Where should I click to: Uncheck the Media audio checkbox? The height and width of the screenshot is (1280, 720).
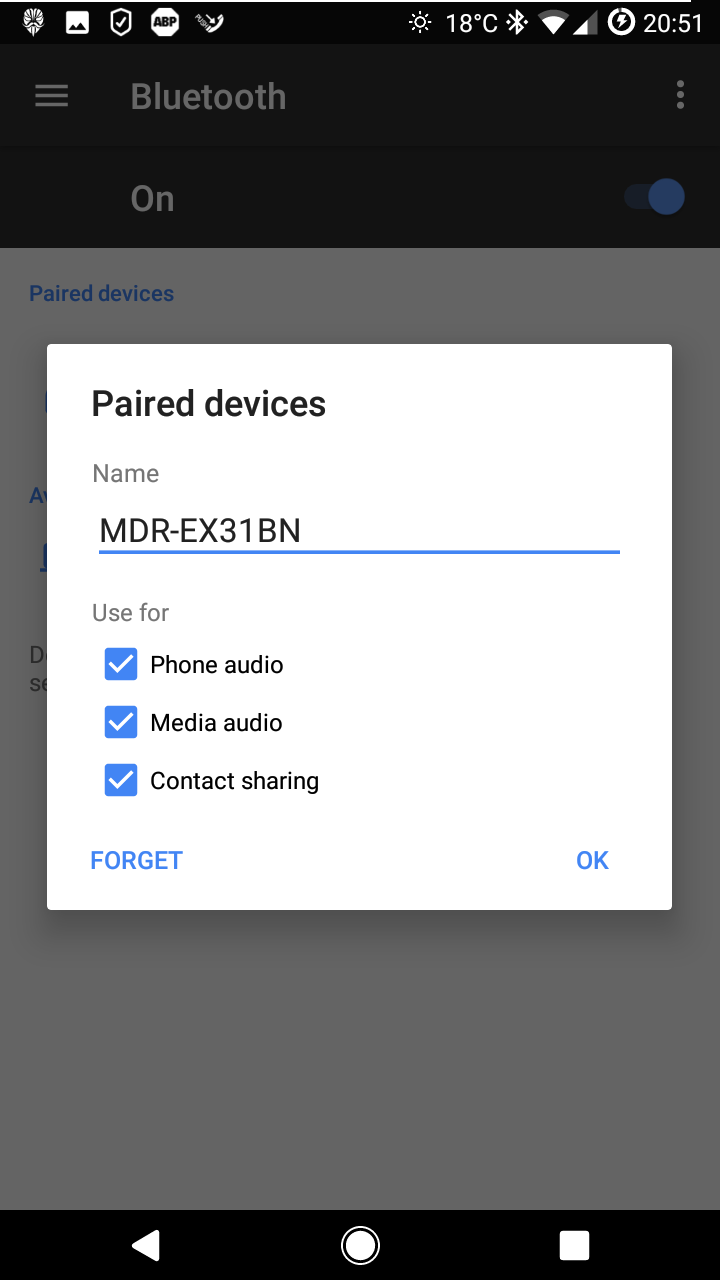click(121, 723)
